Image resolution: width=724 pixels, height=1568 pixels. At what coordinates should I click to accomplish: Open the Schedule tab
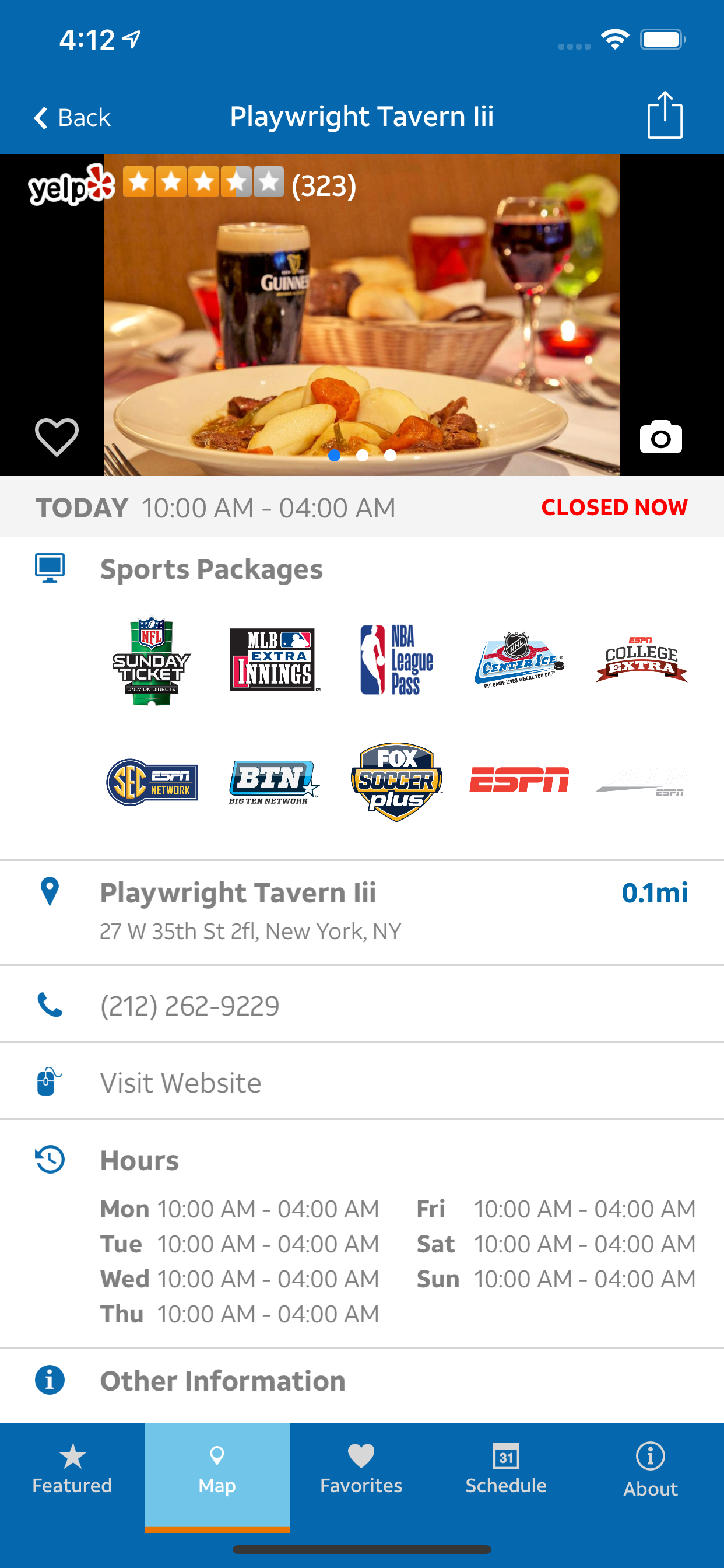click(505, 1469)
